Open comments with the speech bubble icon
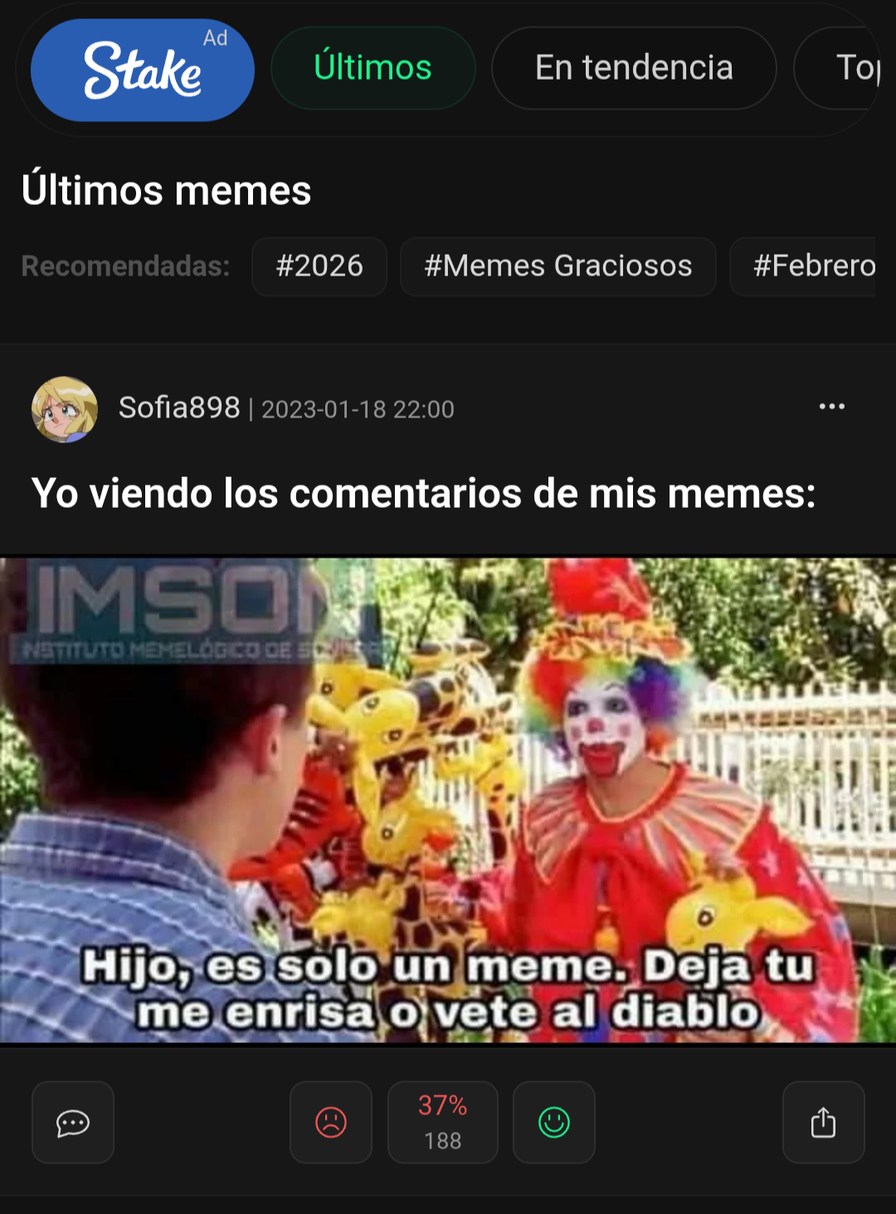 tap(72, 1122)
